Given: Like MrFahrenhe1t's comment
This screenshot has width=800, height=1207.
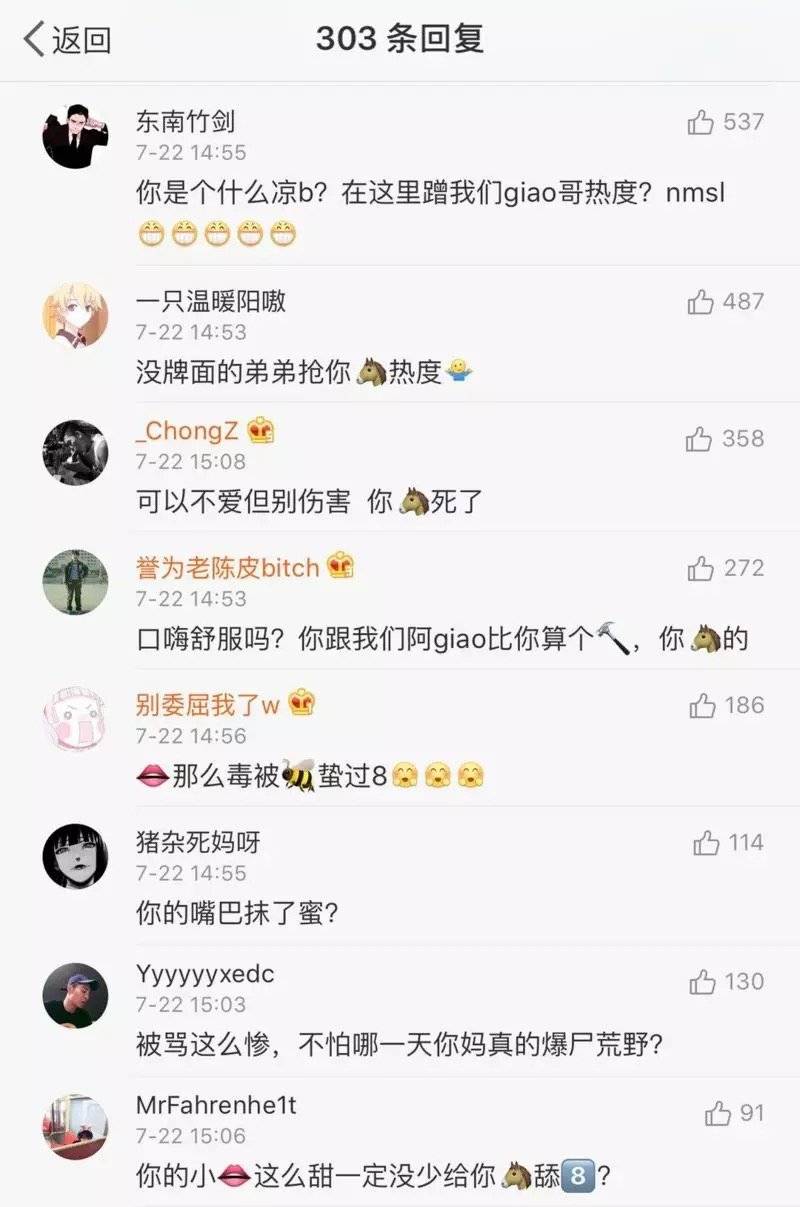Looking at the screenshot, I should [x=717, y=1113].
